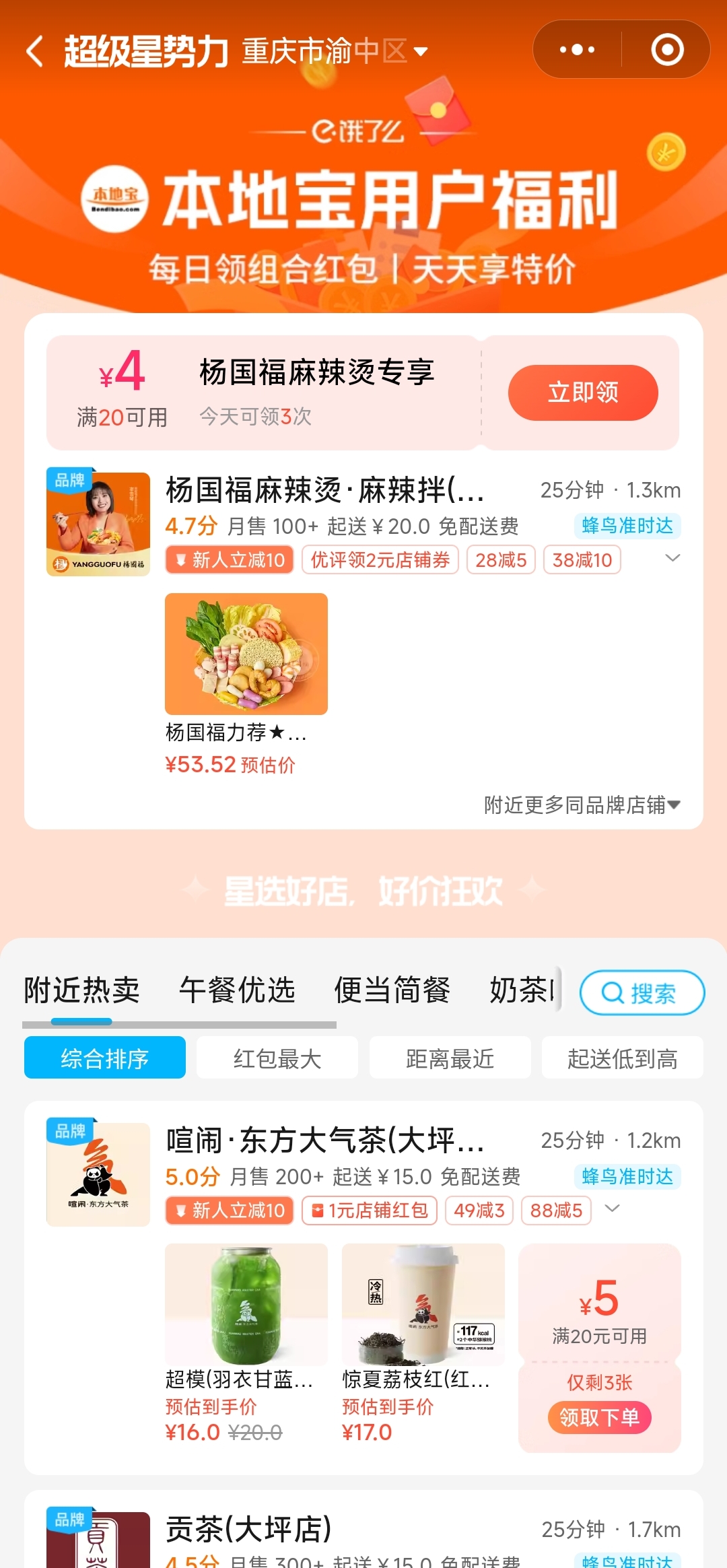The image size is (727, 1568).
Task: View the 杨国福力荐 dish priced ¥53.52
Action: (246, 654)
